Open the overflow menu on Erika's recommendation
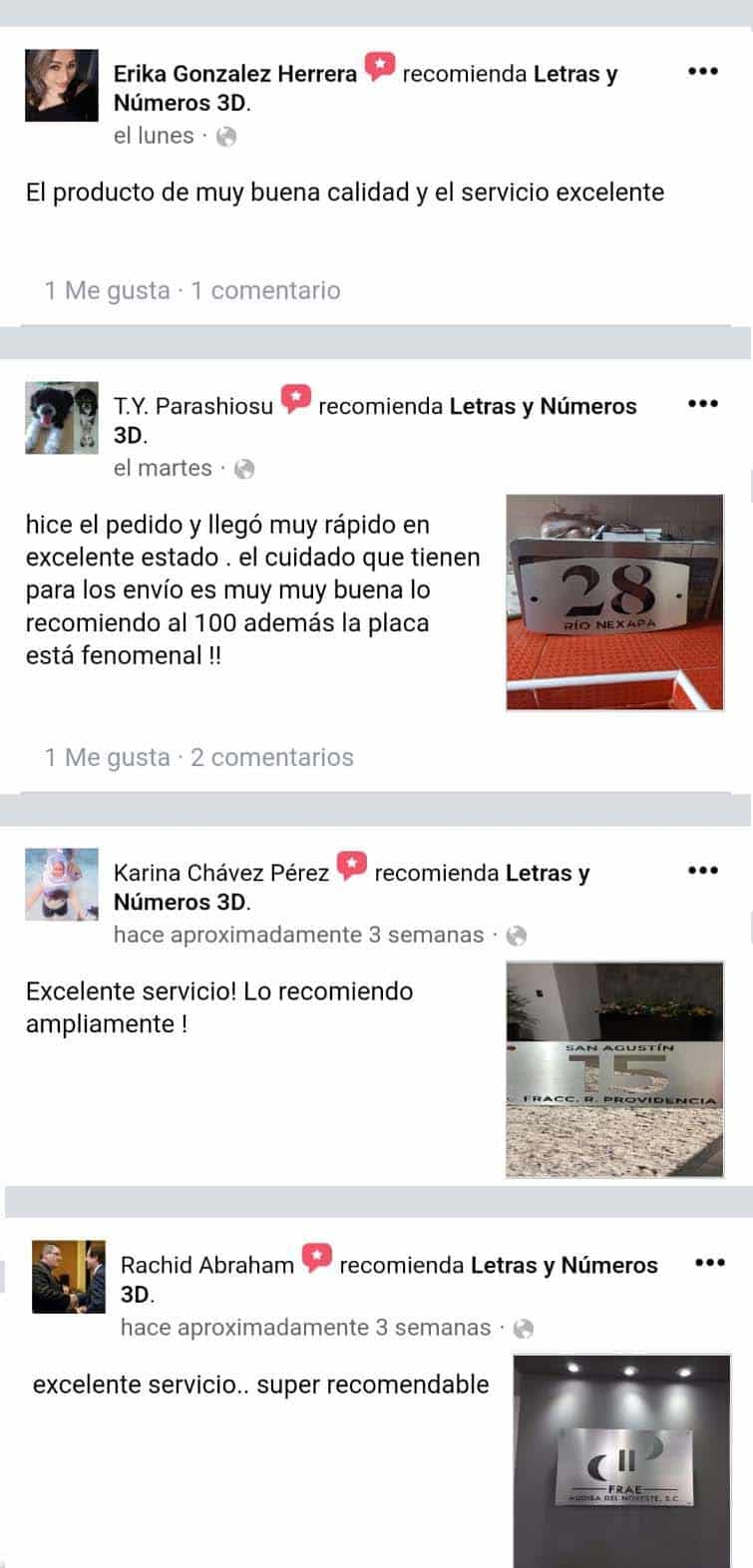This screenshot has height=1568, width=753. 703,72
